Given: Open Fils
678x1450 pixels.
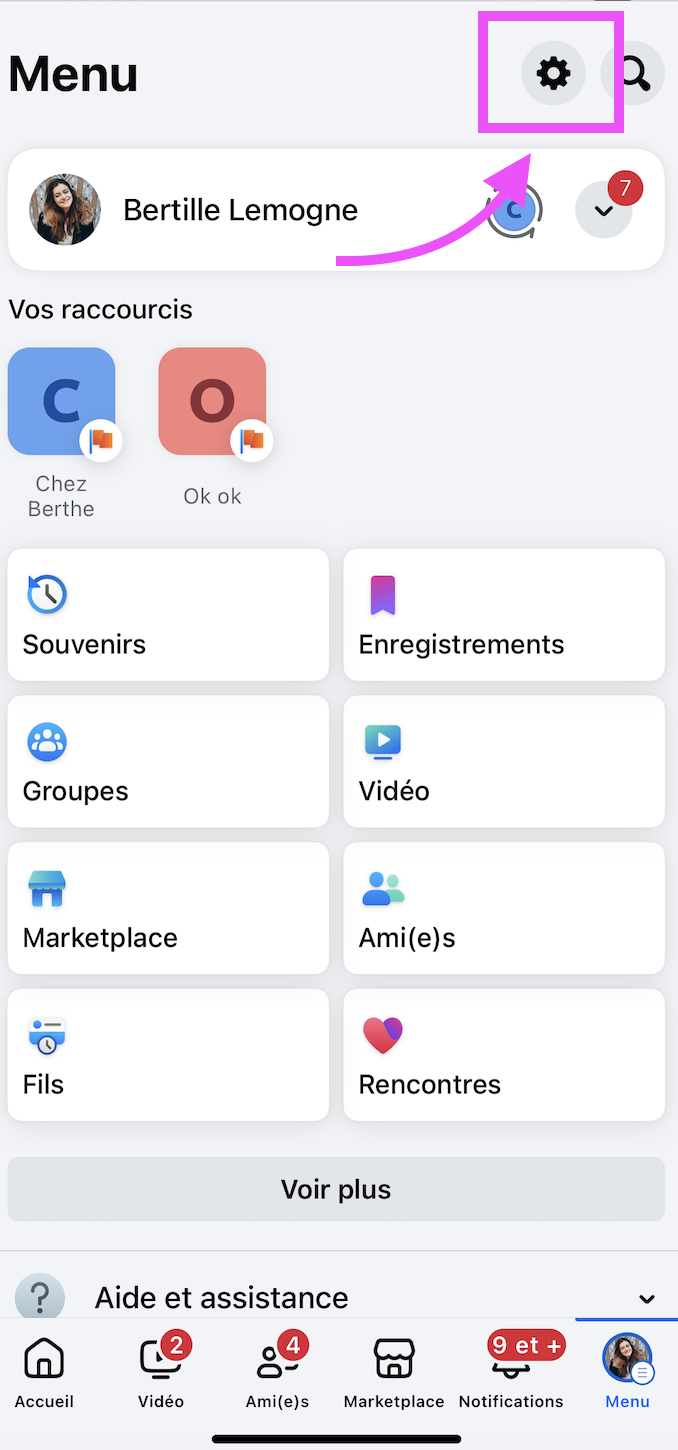Looking at the screenshot, I should click(x=168, y=1055).
